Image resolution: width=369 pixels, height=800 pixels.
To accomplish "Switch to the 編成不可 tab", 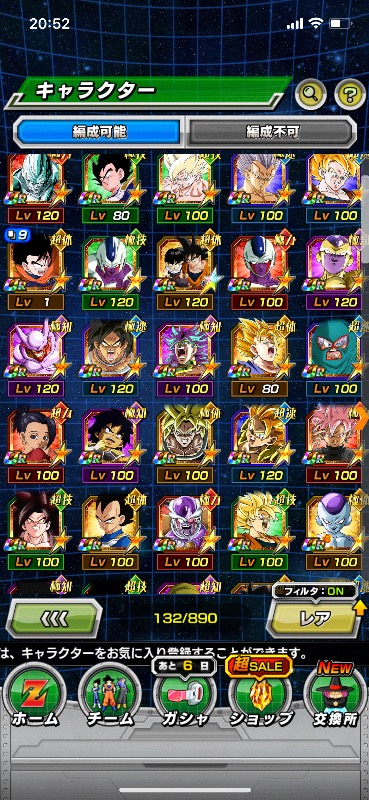I will [272, 133].
